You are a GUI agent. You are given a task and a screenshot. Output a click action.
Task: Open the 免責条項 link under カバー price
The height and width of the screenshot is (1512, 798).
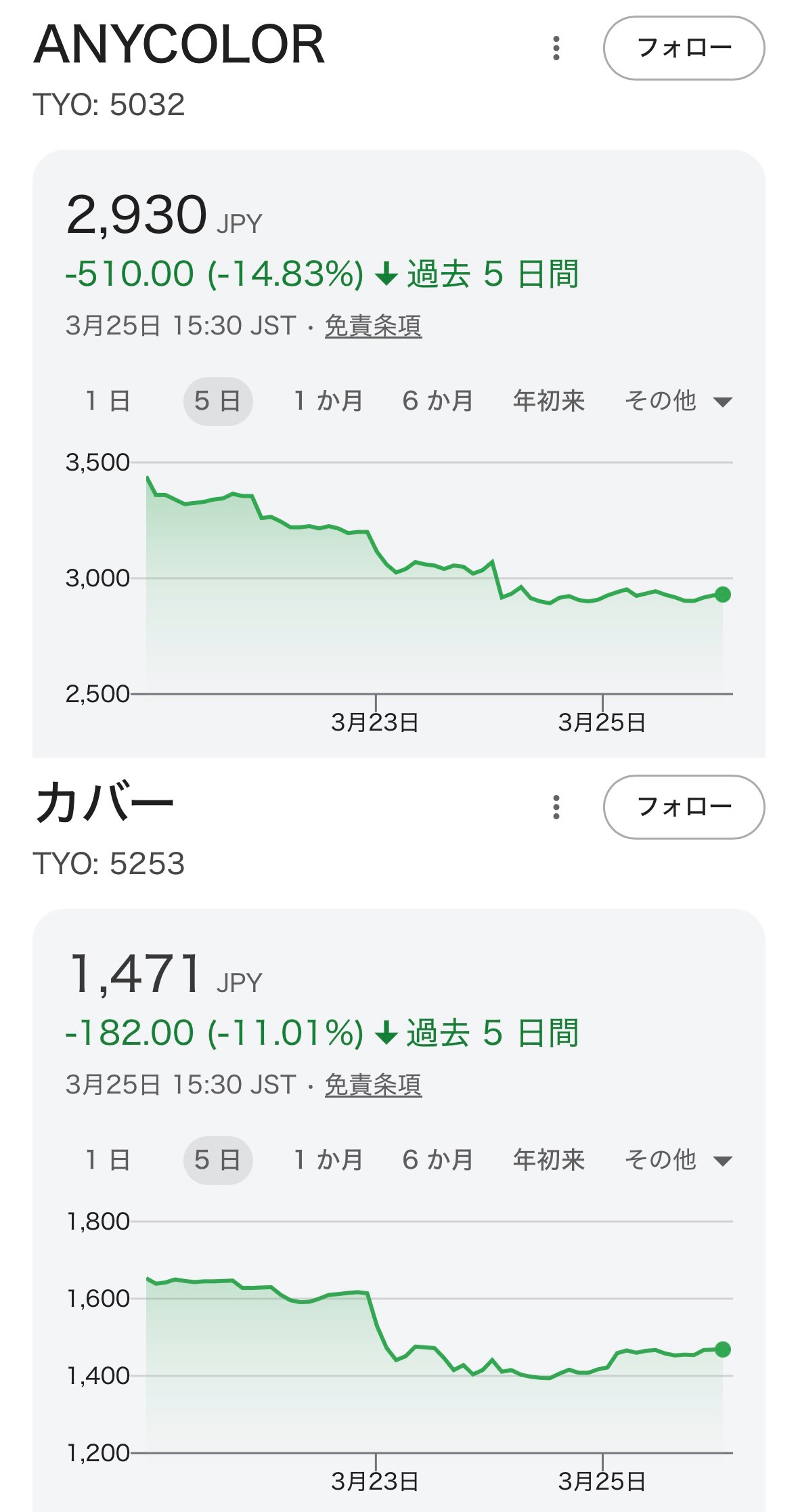[x=373, y=1085]
